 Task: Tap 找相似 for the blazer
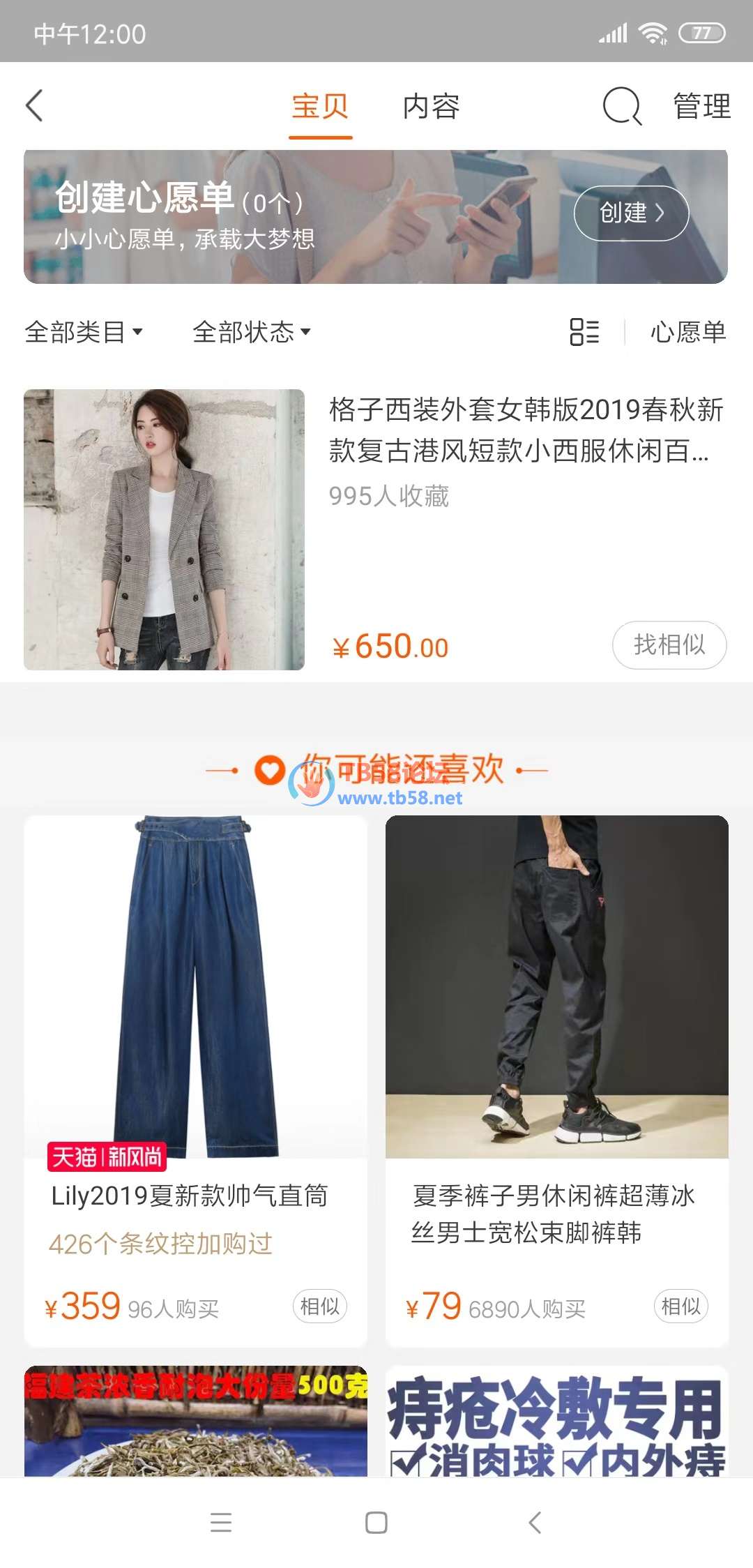tap(669, 644)
